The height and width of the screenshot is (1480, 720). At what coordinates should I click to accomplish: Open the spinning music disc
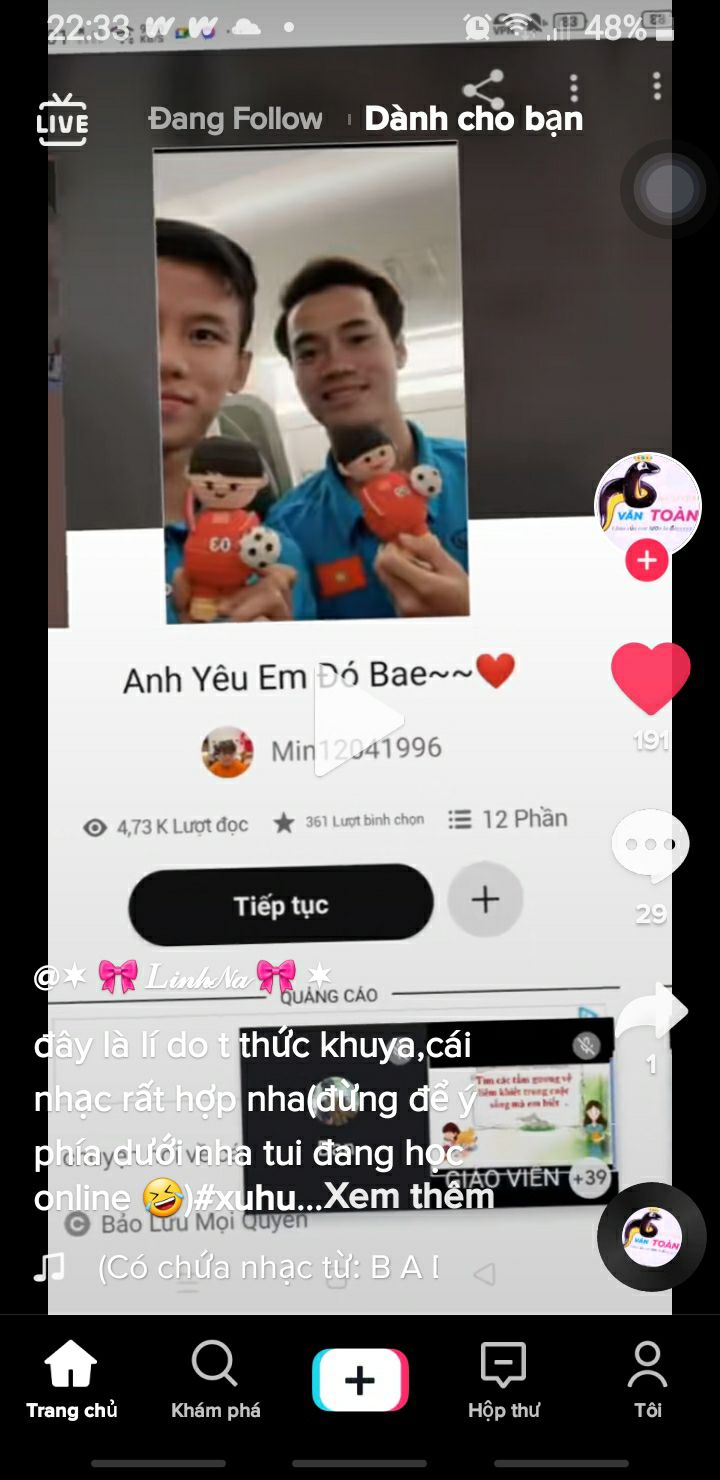click(651, 1237)
